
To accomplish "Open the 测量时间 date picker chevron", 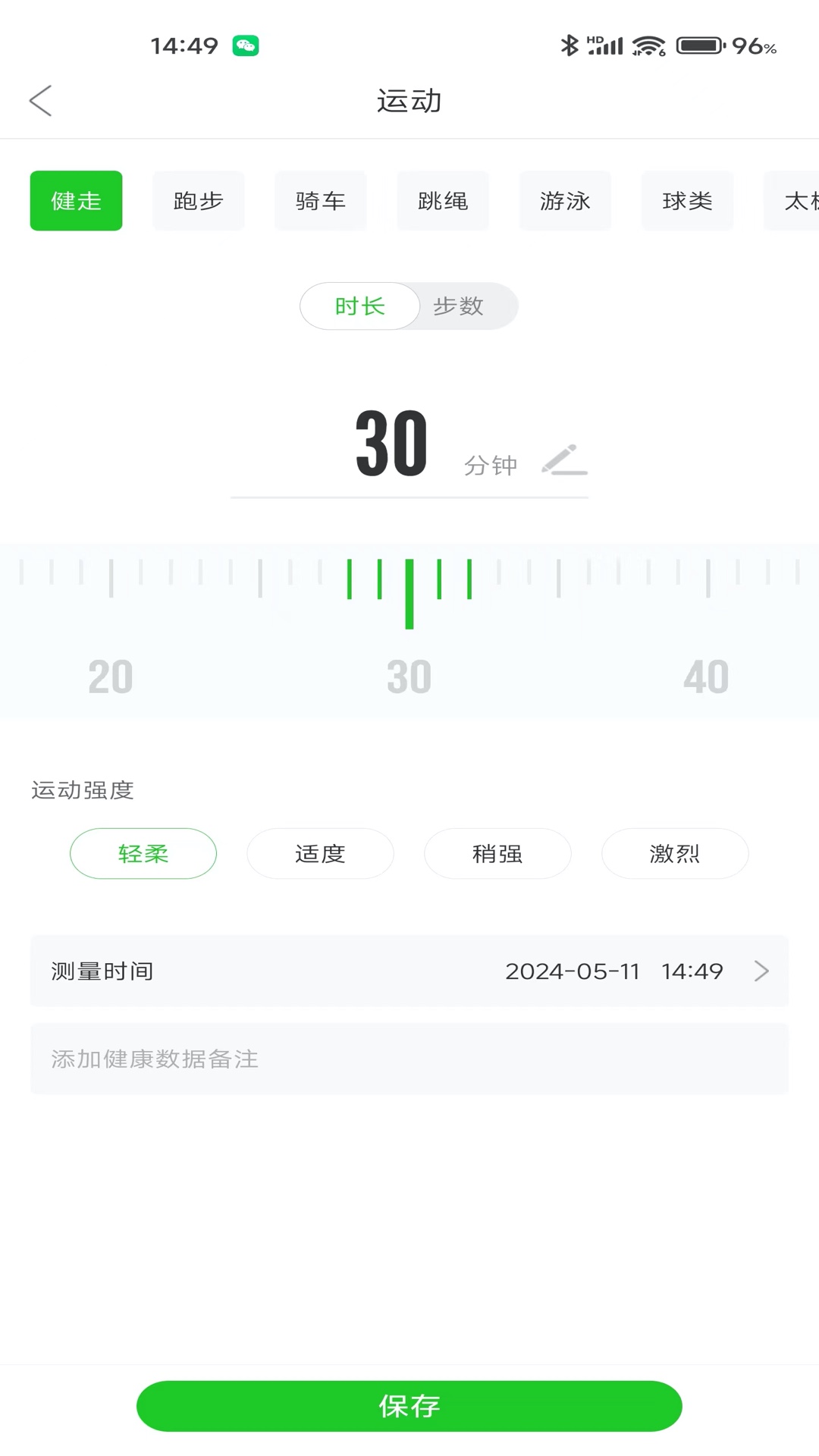I will (x=761, y=971).
